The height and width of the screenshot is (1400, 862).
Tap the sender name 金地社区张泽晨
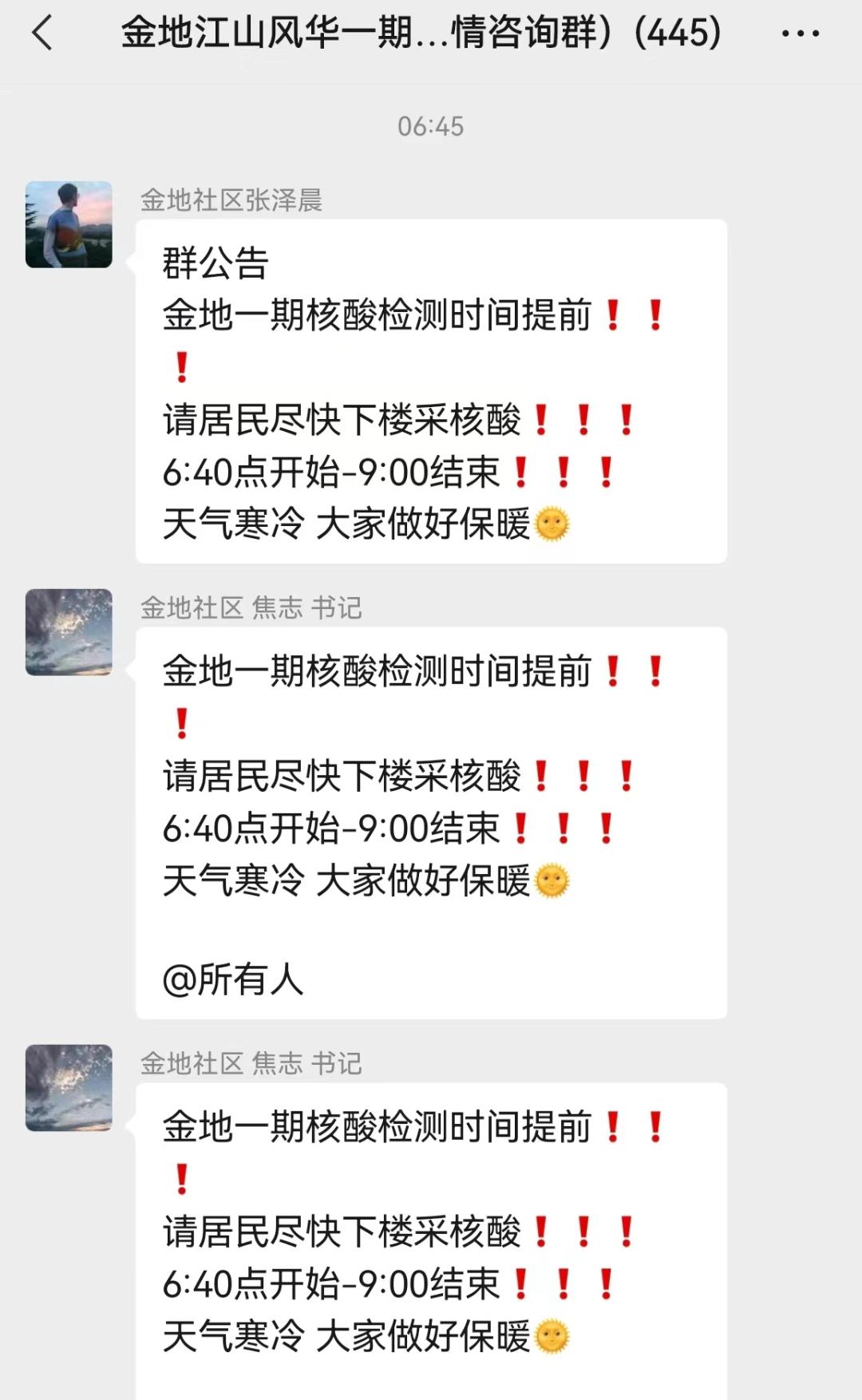click(231, 201)
